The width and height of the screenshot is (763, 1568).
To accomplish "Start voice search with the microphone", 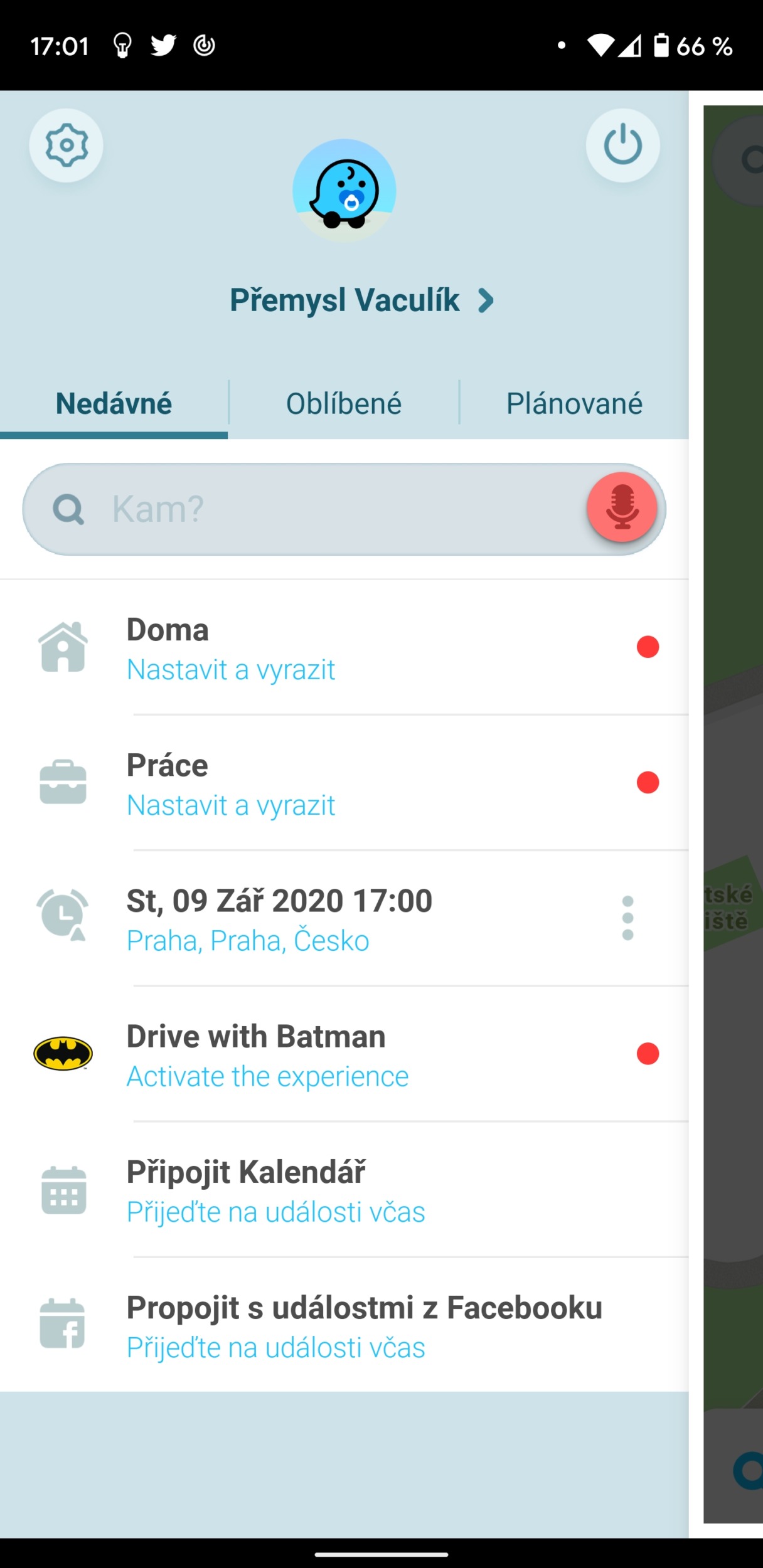I will (622, 507).
